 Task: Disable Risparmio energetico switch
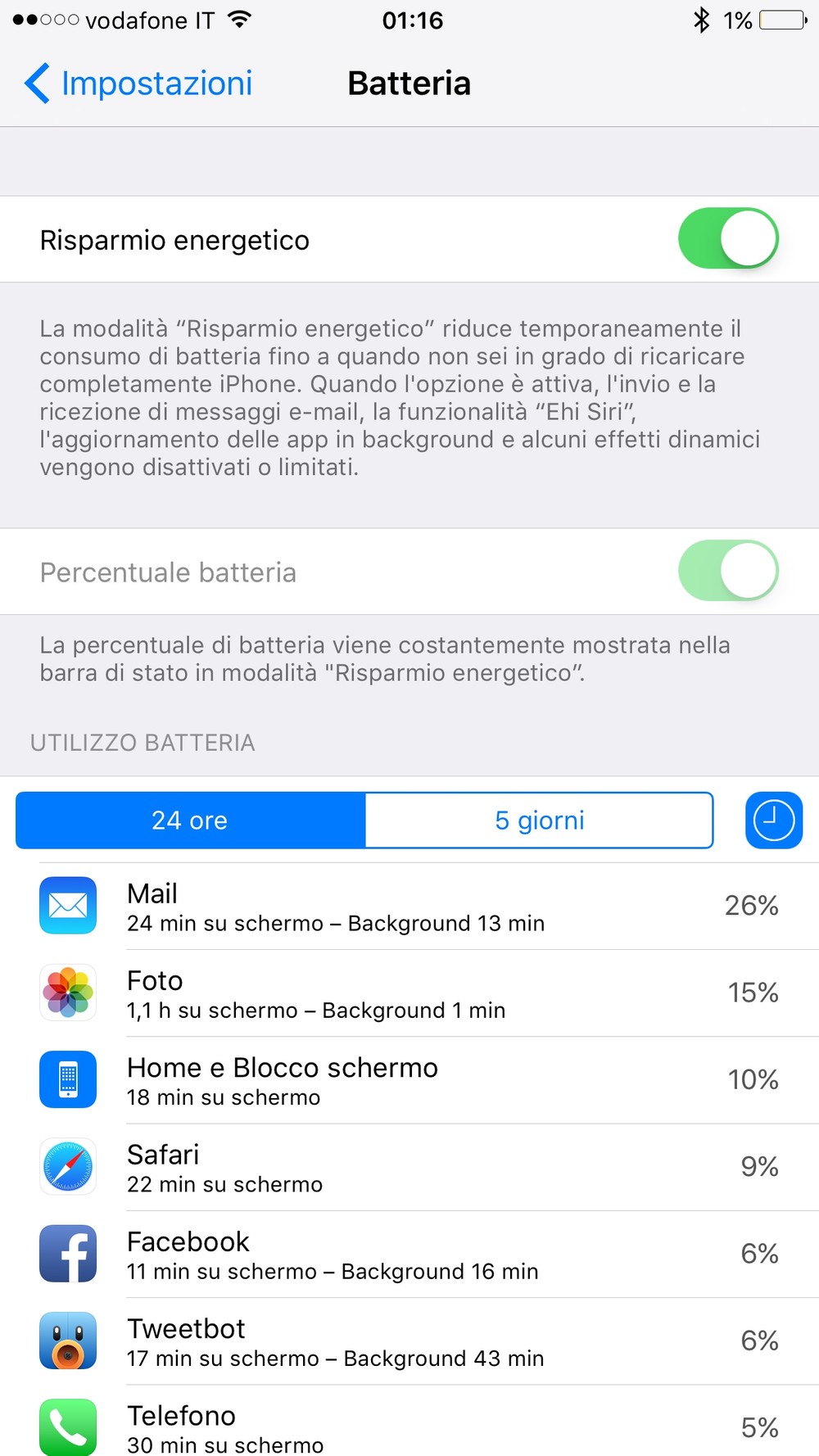coord(727,239)
